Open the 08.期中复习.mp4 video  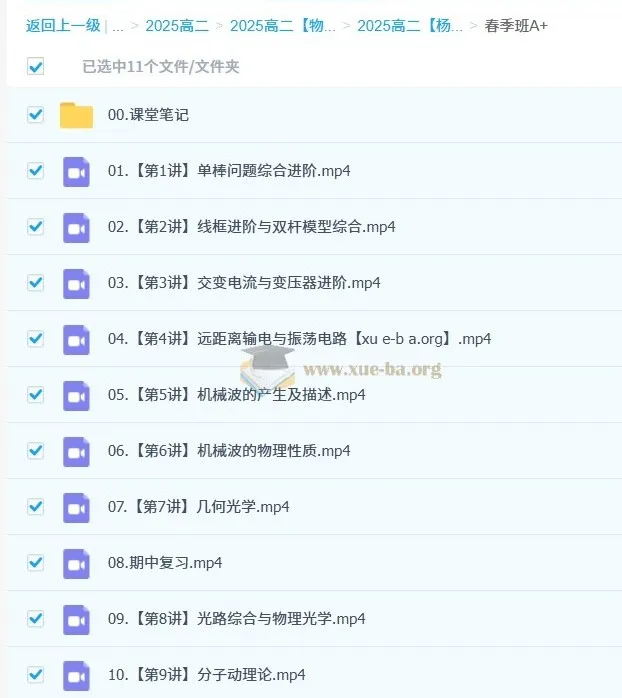[164, 563]
